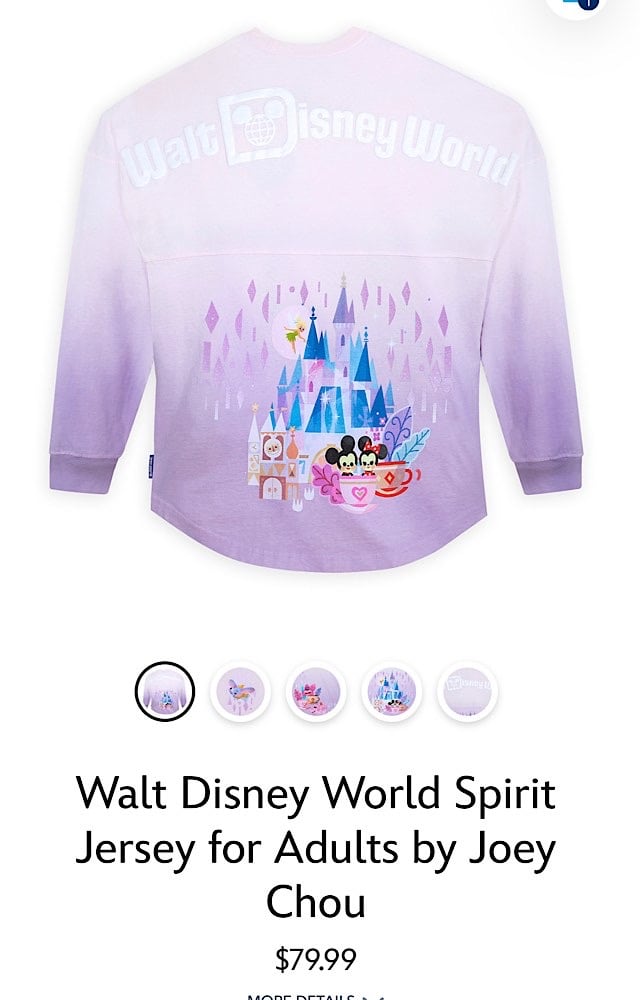The image size is (640, 1000).
Task: View the third thumbnail with pink teacup art
Action: pos(316,692)
